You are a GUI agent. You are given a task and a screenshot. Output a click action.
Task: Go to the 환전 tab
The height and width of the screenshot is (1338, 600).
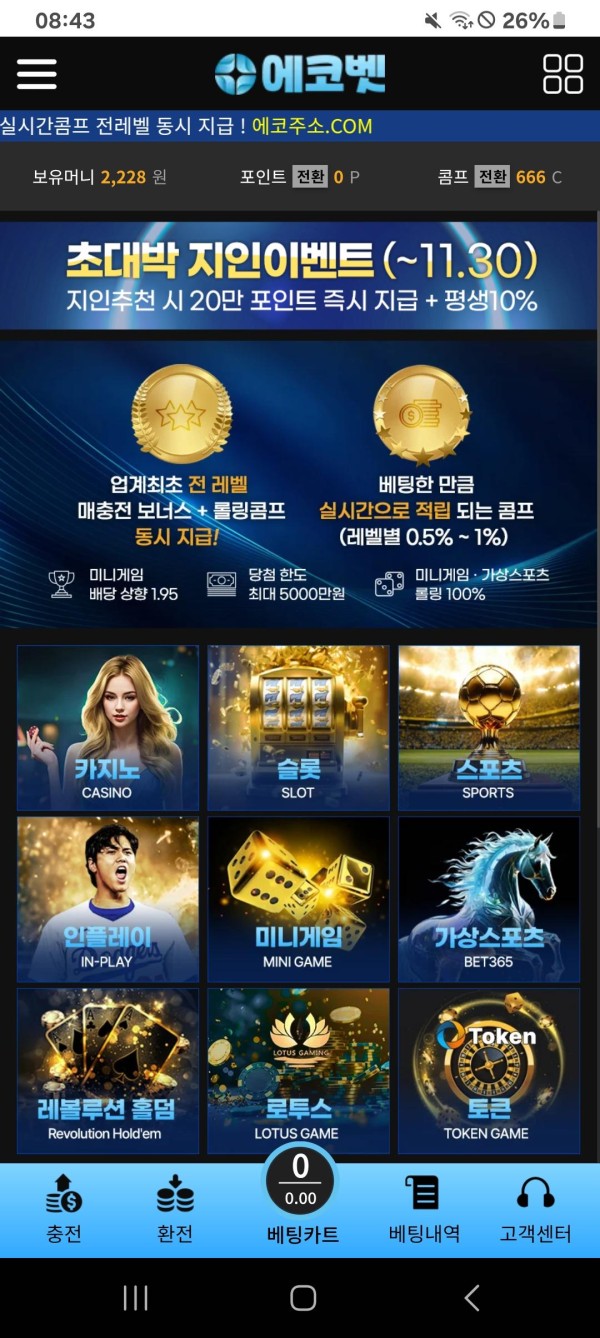click(175, 1210)
